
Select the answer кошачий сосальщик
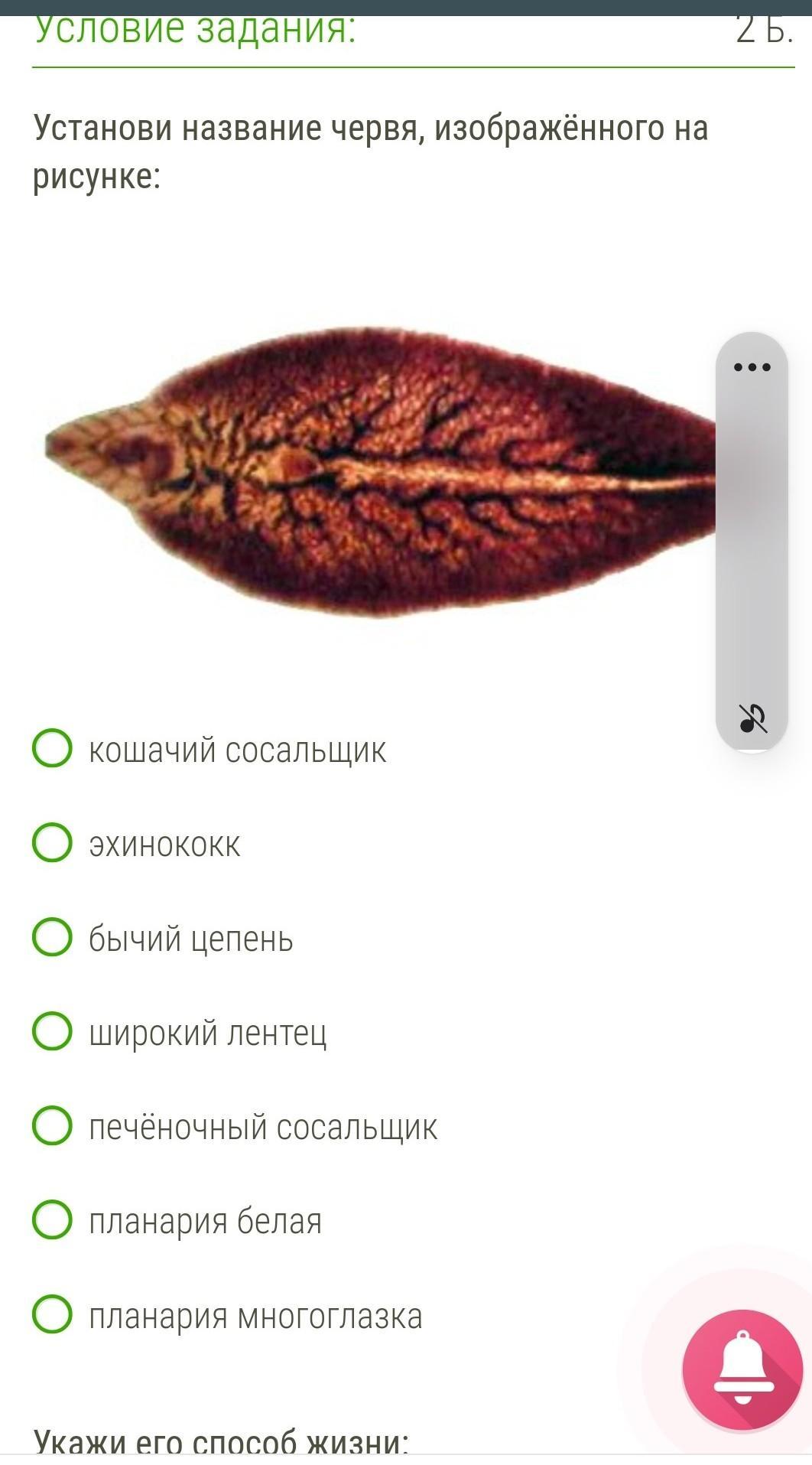pyautogui.click(x=52, y=748)
